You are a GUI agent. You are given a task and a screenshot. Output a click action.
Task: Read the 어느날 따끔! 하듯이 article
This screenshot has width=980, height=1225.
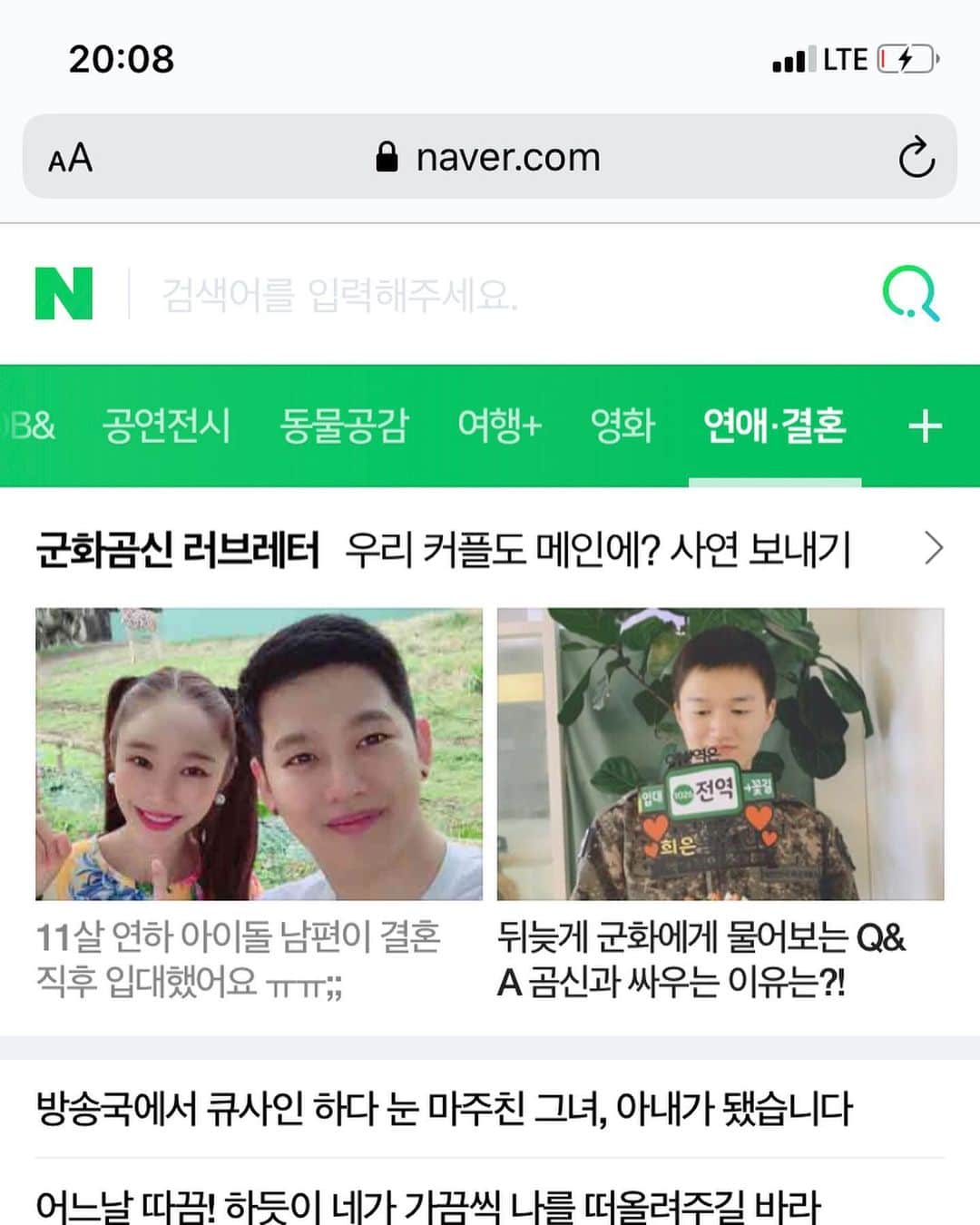(x=428, y=1205)
